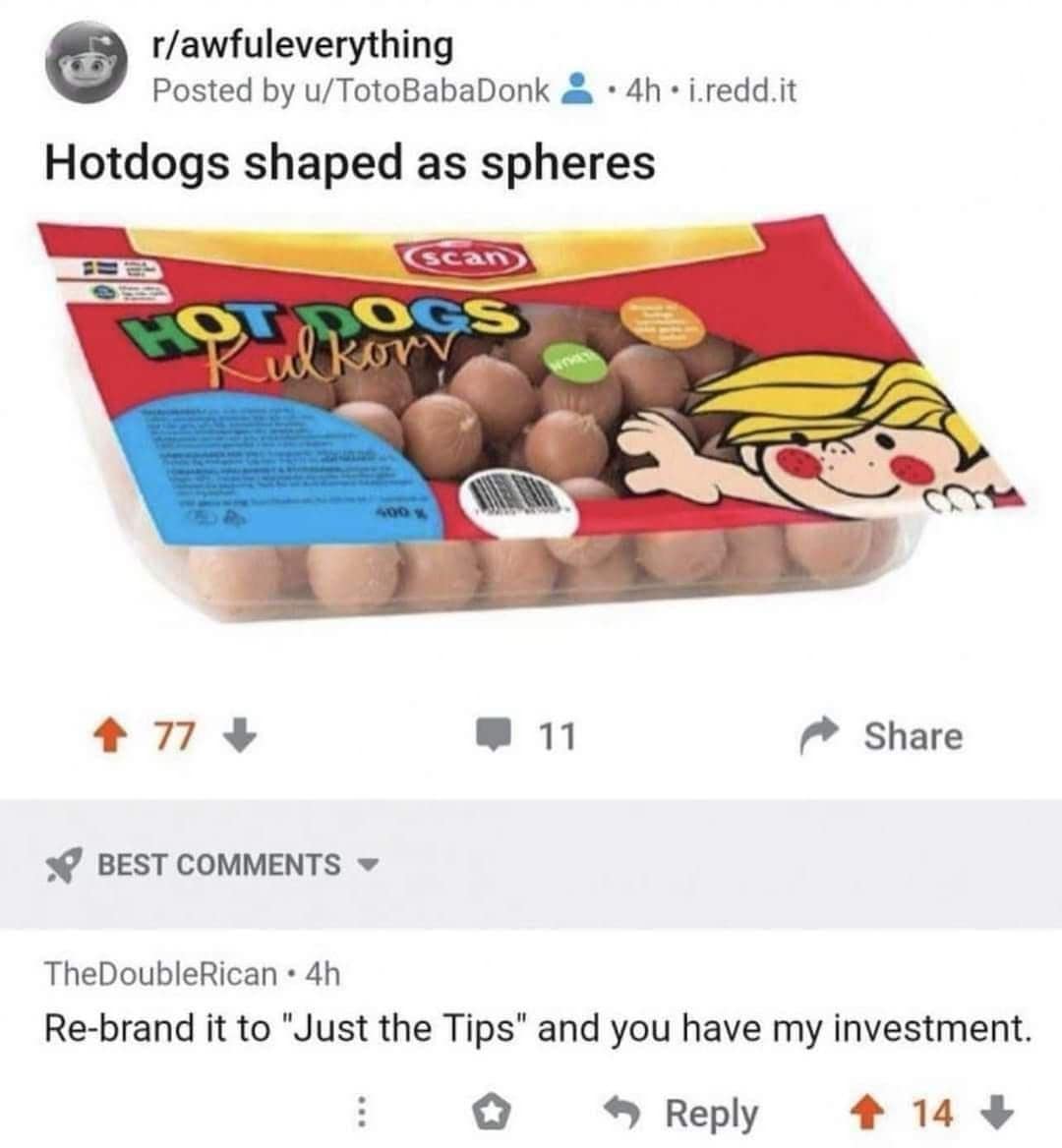Downvote TheDoubleRican's comment
Image resolution: width=1062 pixels, height=1148 pixels.
click(x=997, y=1113)
